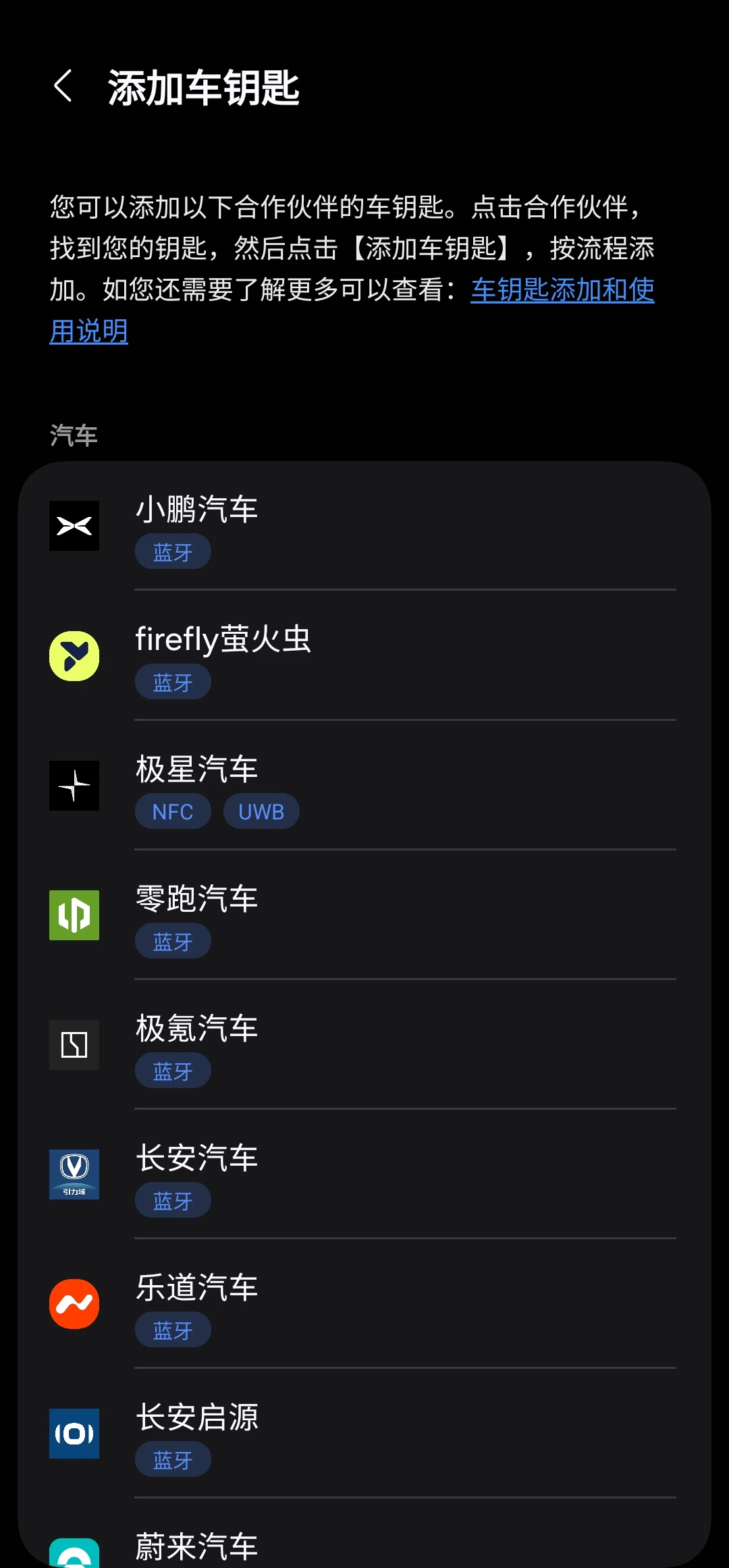This screenshot has width=729, height=1568.
Task: Open 极星汽车 to add a key
Action: (364, 785)
